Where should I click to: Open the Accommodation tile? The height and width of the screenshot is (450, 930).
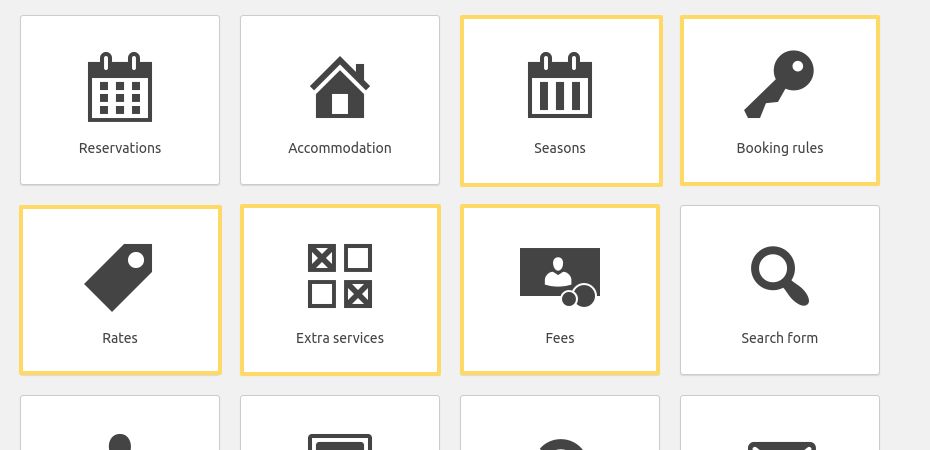pyautogui.click(x=340, y=100)
